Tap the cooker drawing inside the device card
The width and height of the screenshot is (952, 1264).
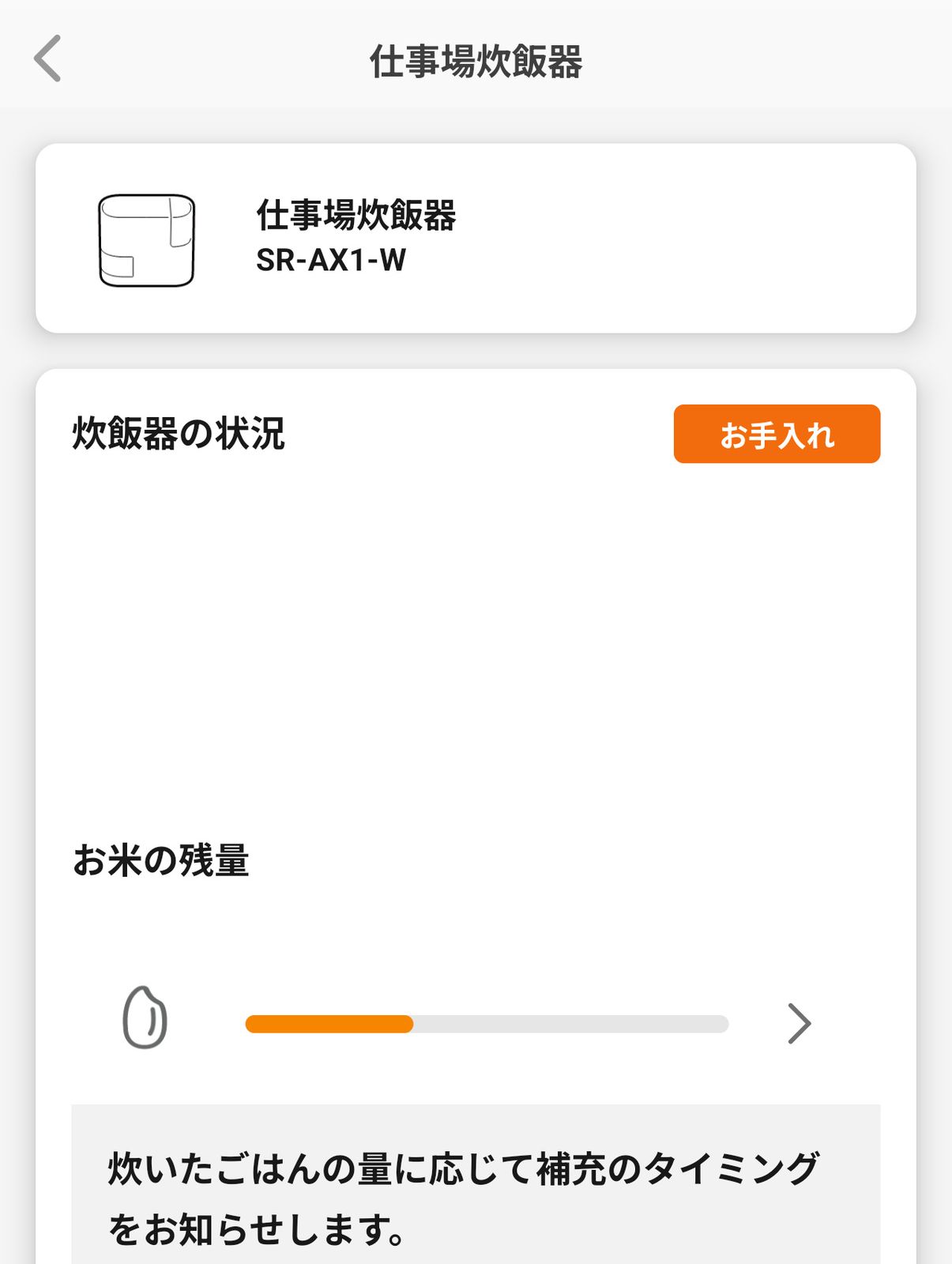point(145,239)
